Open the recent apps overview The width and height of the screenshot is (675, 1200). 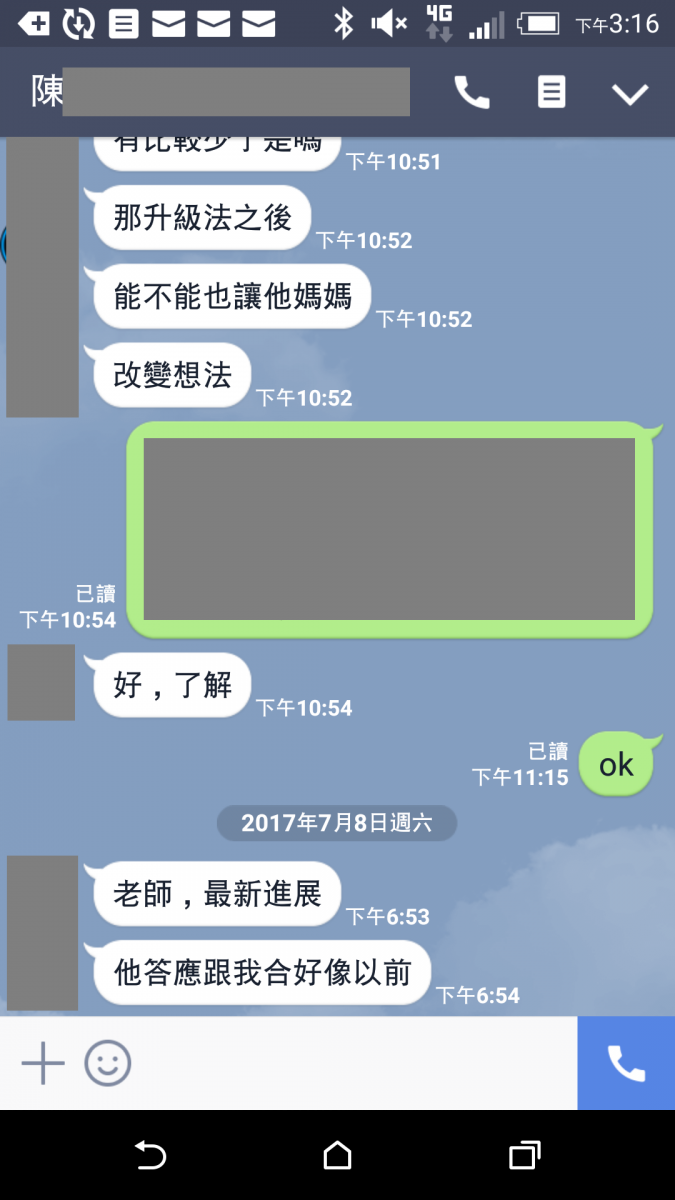[x=524, y=1156]
